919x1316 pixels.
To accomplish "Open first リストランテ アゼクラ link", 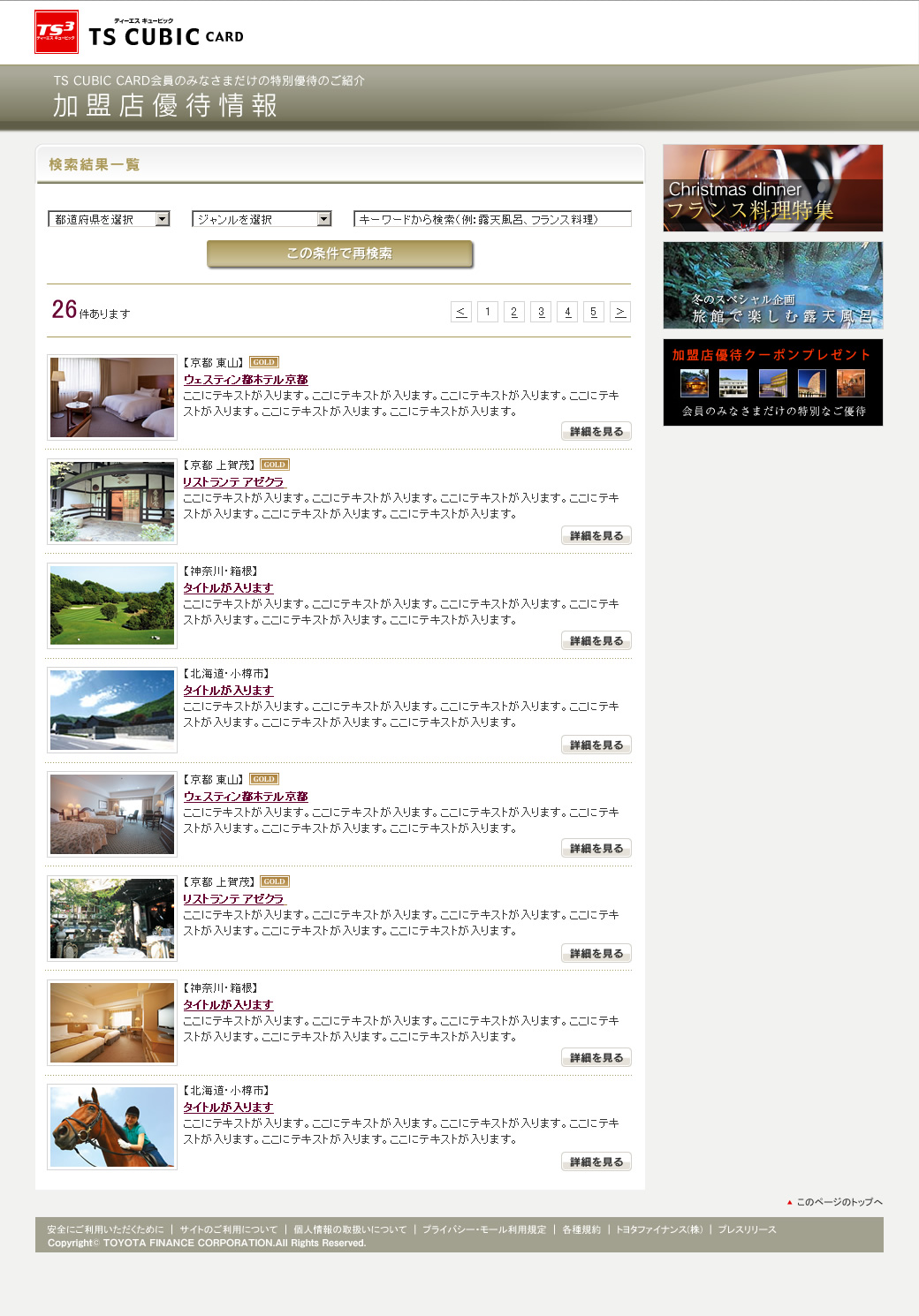I will coord(233,482).
